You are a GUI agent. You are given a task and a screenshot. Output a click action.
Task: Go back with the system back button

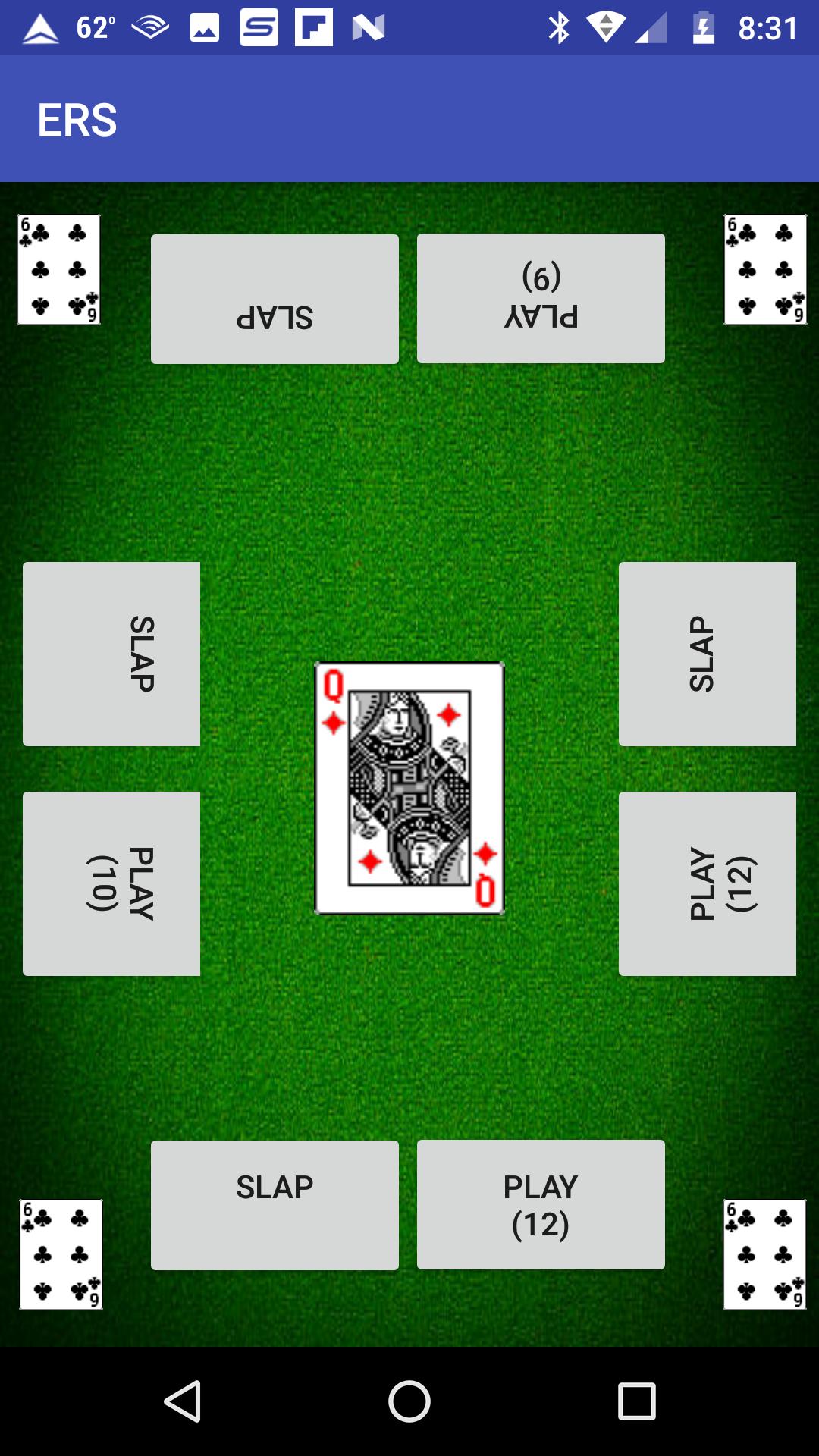(x=183, y=1401)
